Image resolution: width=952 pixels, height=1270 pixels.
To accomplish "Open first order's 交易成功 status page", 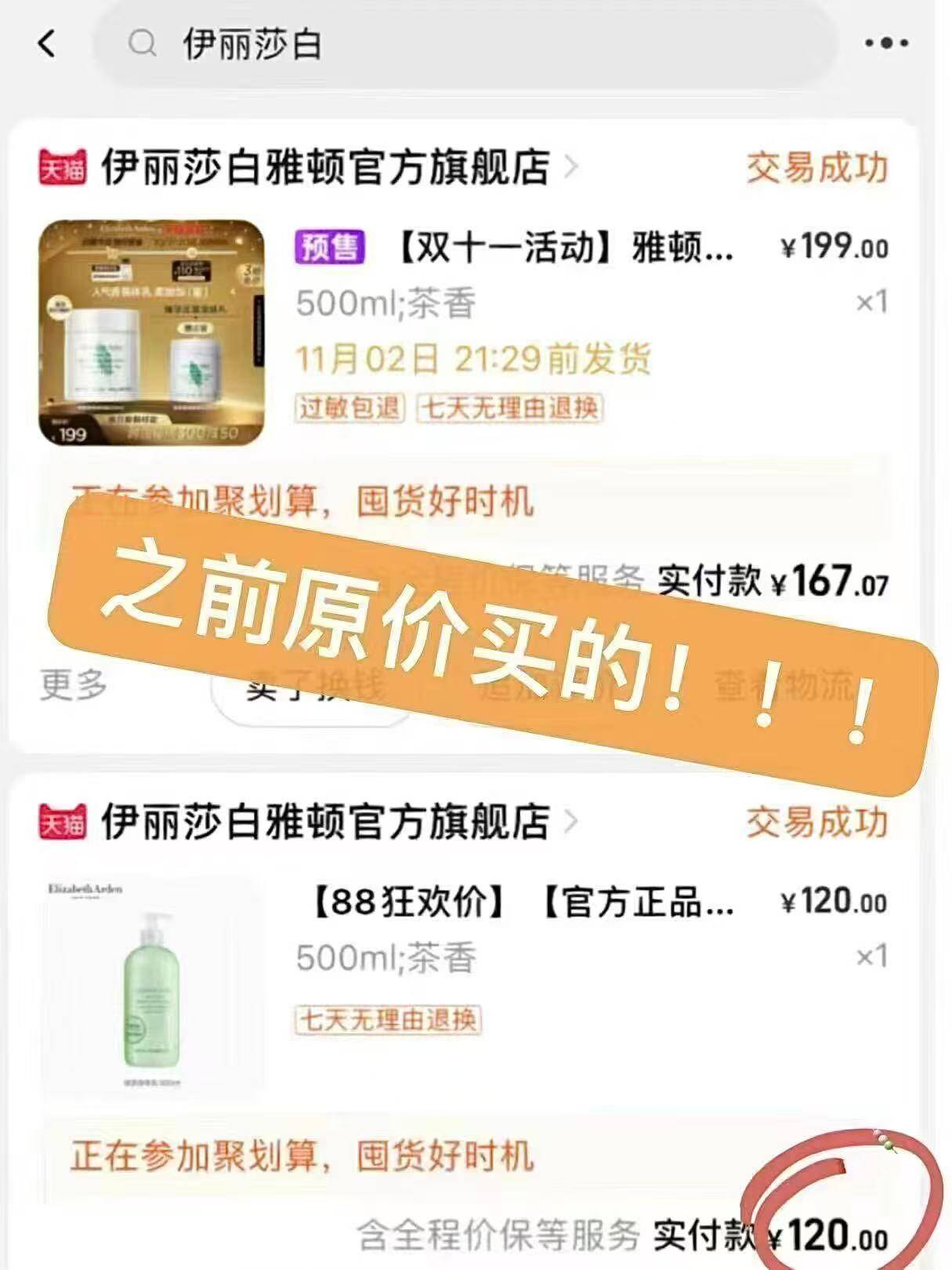I will click(815, 167).
